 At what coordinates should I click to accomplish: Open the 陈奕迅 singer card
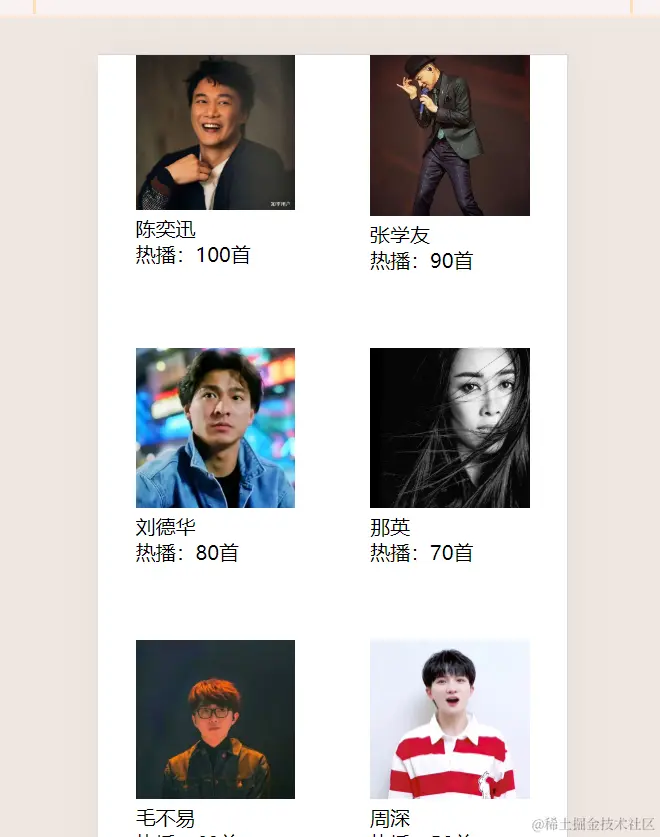click(x=215, y=133)
